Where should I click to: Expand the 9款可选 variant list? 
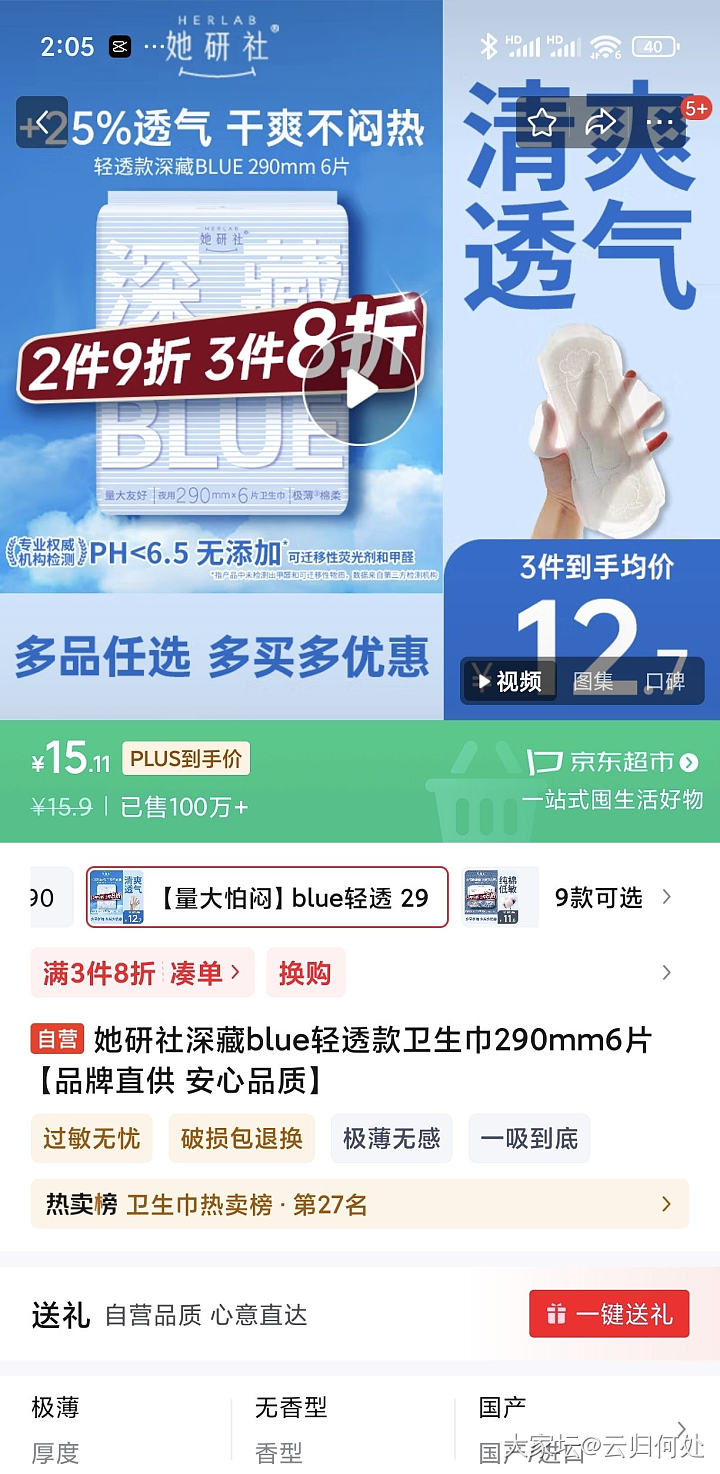612,897
